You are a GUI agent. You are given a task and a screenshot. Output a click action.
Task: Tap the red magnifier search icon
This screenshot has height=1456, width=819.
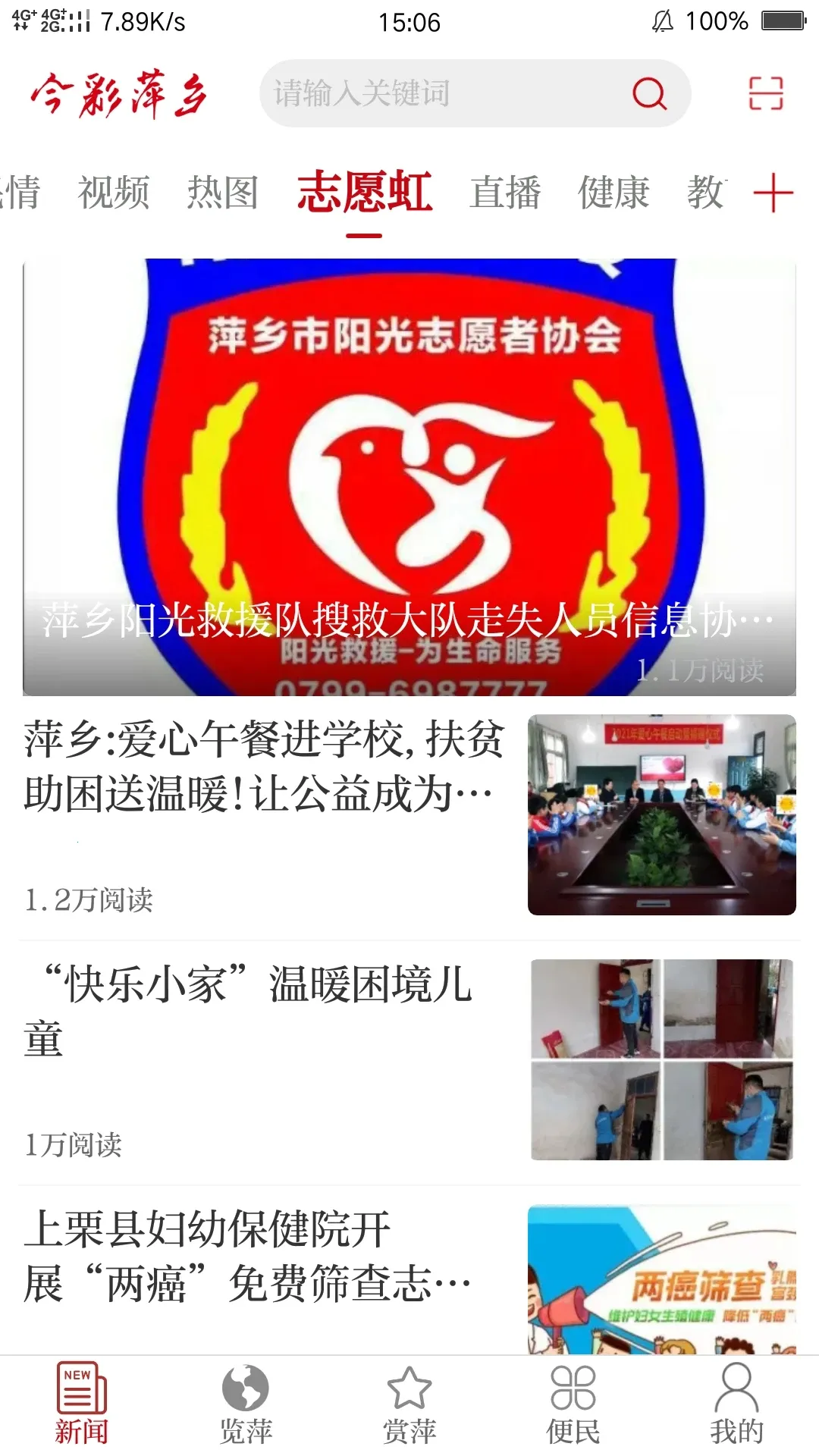[648, 93]
